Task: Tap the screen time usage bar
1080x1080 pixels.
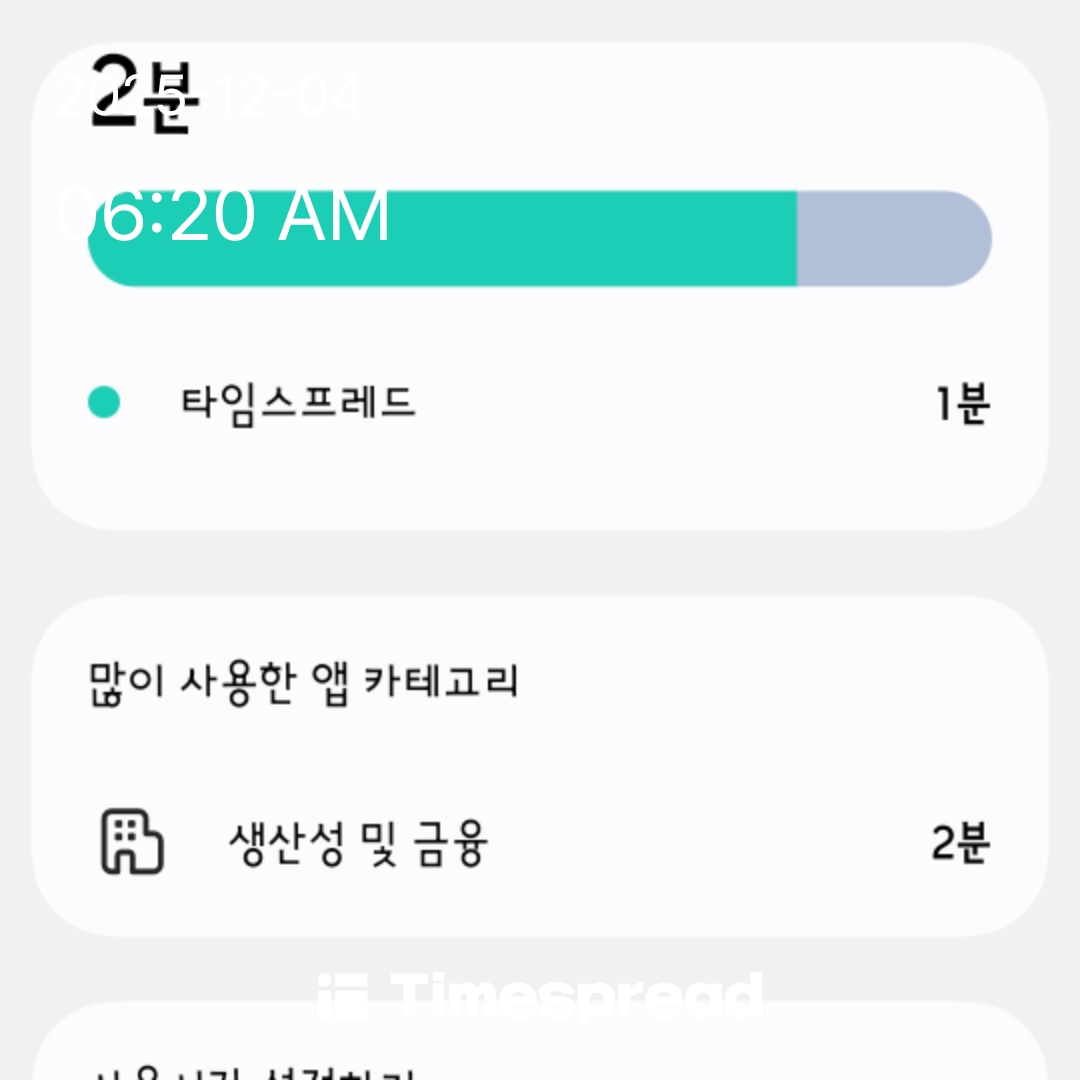Action: 540,239
